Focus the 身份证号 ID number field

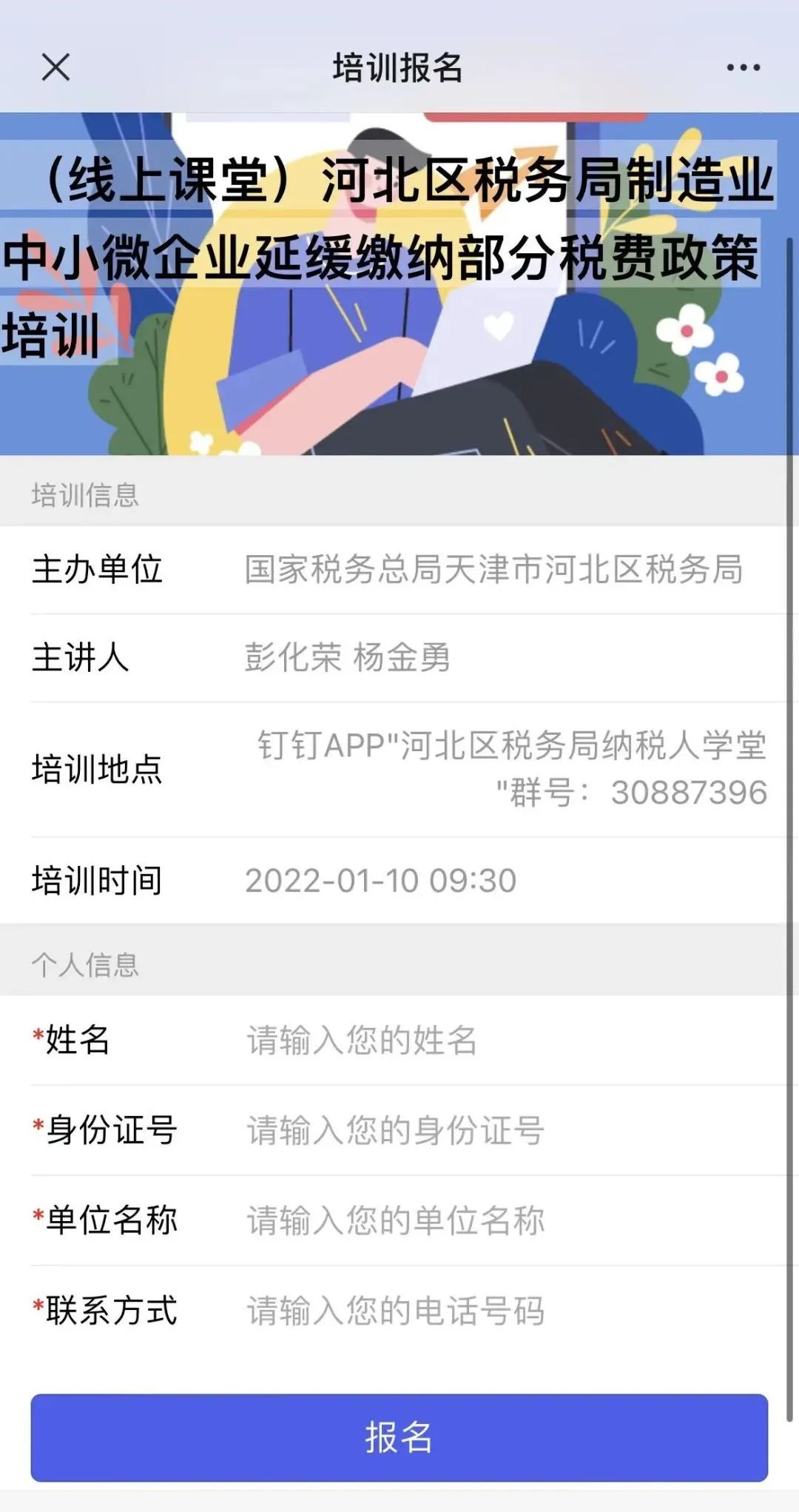(506, 1130)
